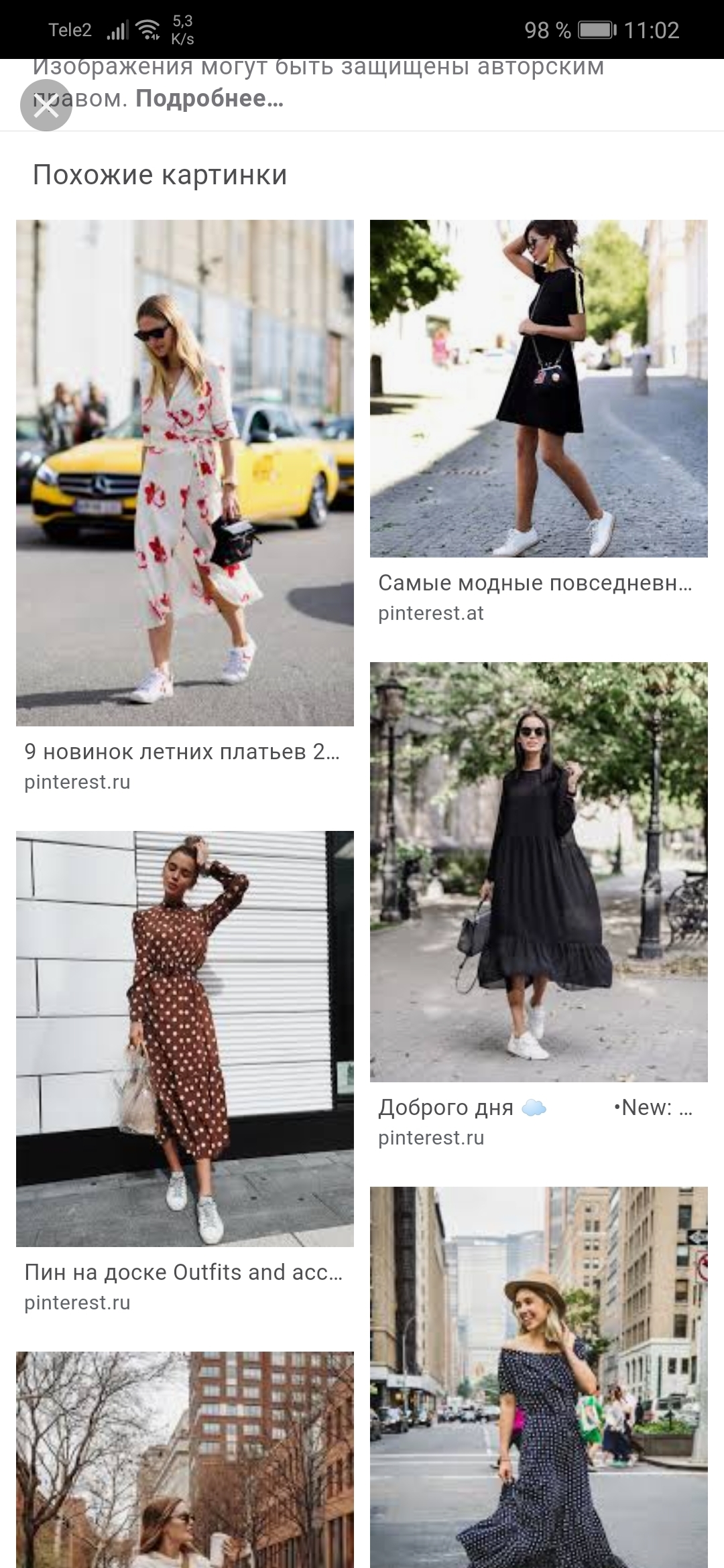Open the "Самые модные повседневн…" short black dress image

point(538,389)
